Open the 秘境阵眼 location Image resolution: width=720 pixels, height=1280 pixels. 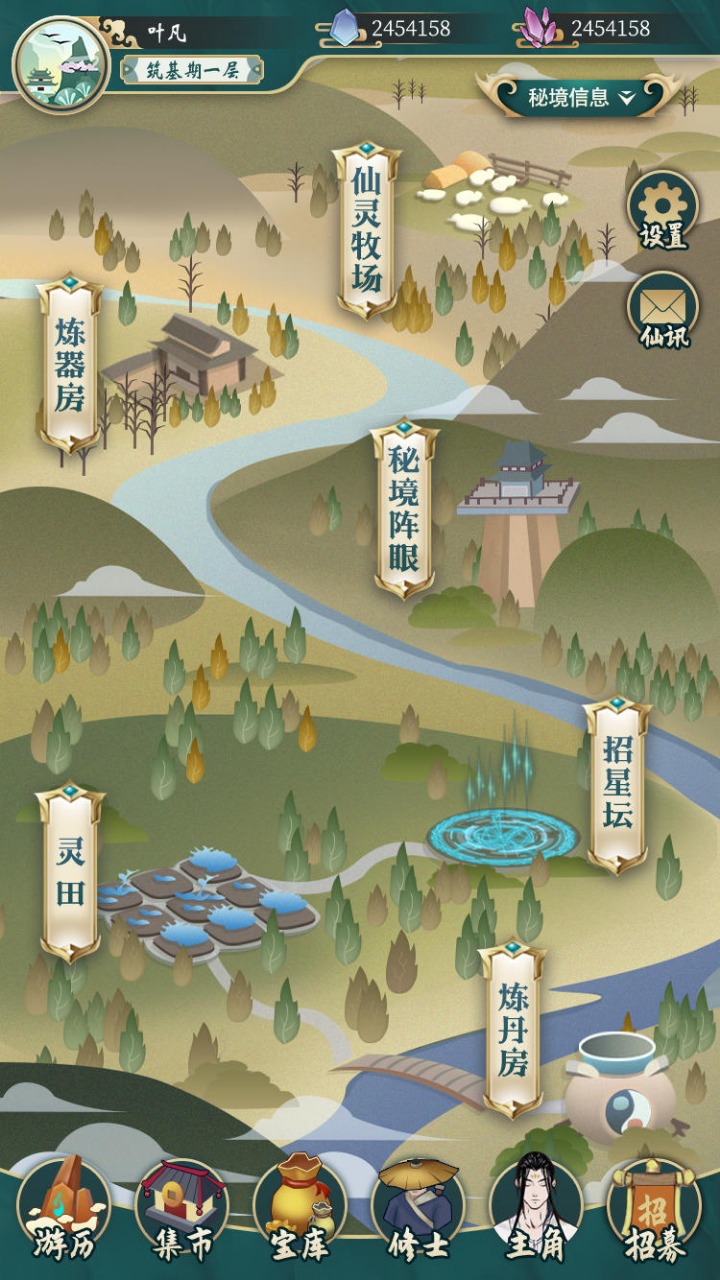(x=404, y=510)
